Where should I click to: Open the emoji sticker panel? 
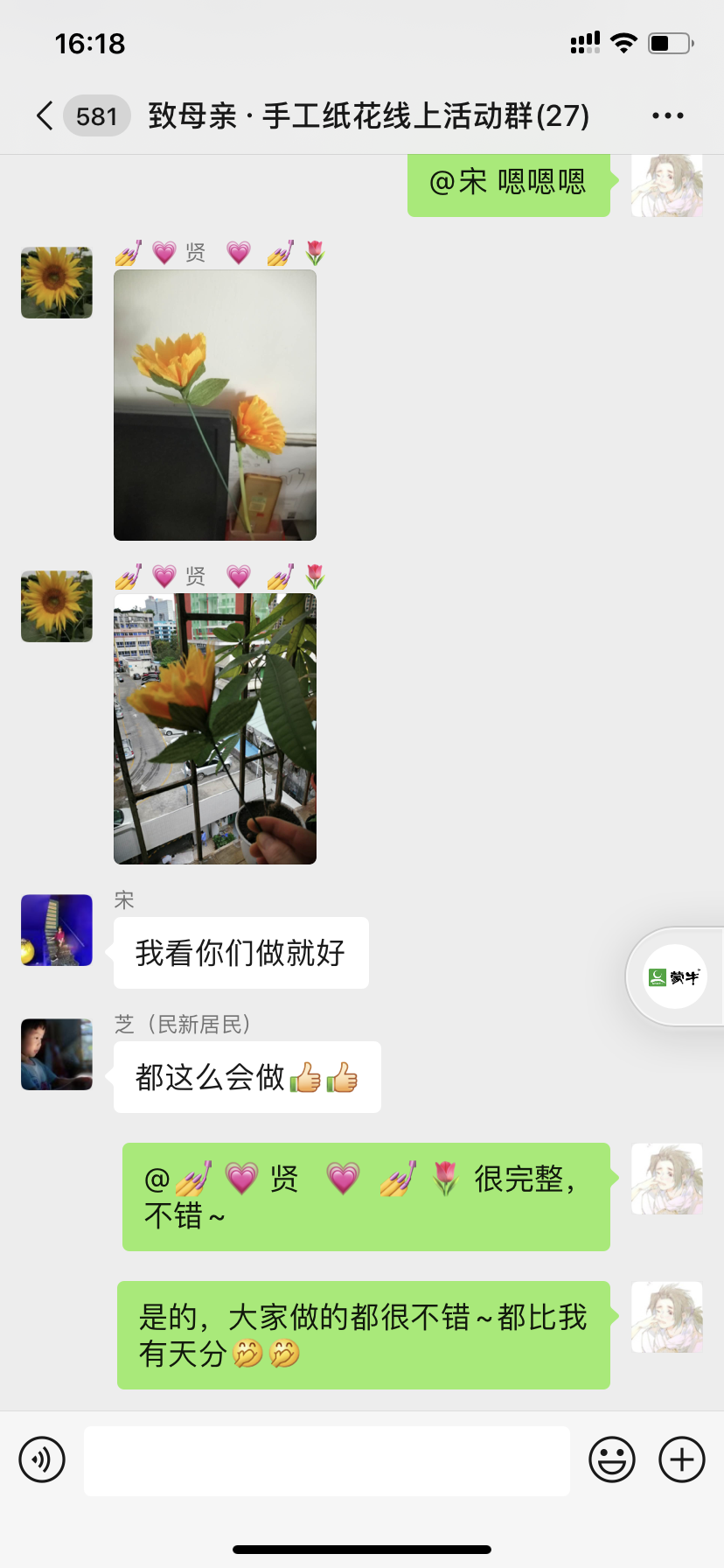[x=611, y=1459]
